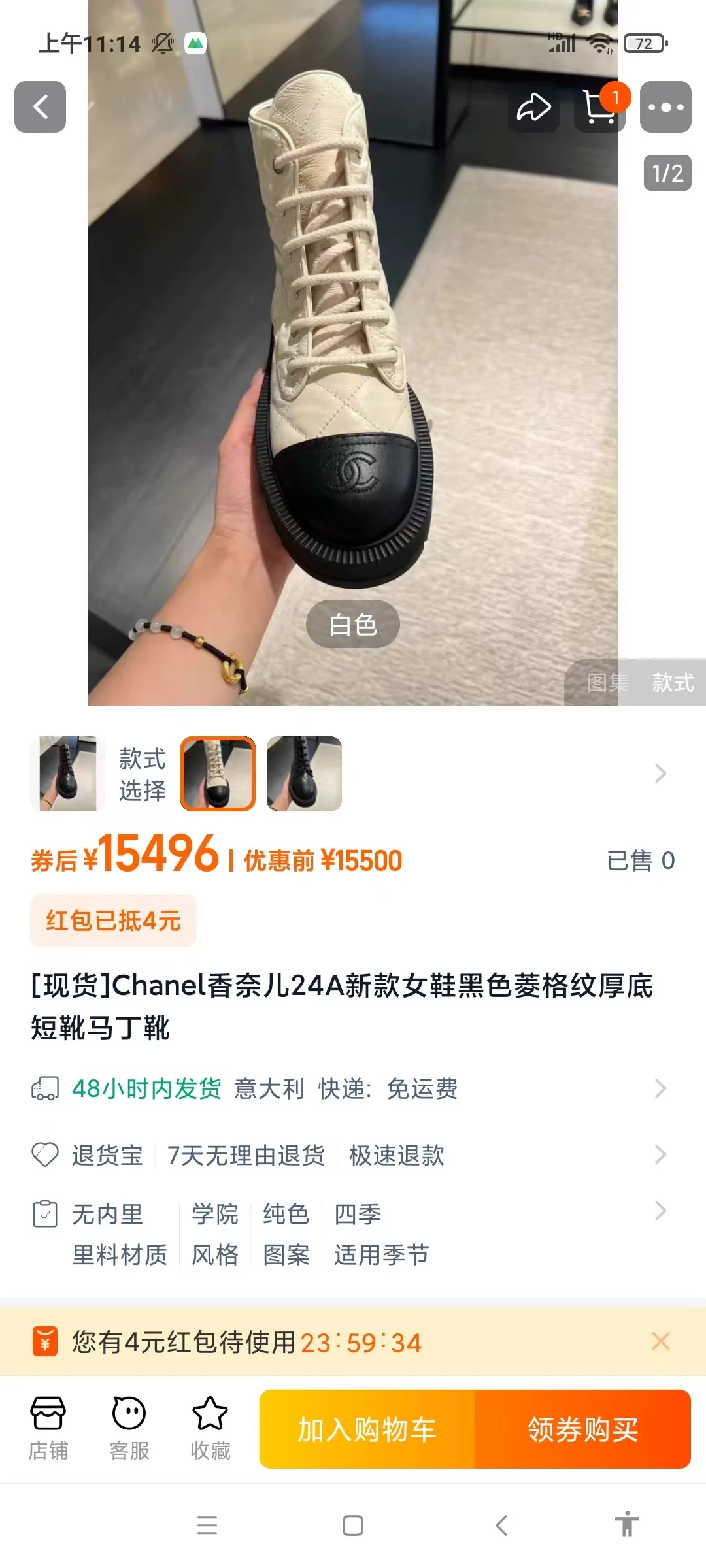706x1568 pixels.
Task: Contact 客服 customer service
Action: pos(129,1429)
